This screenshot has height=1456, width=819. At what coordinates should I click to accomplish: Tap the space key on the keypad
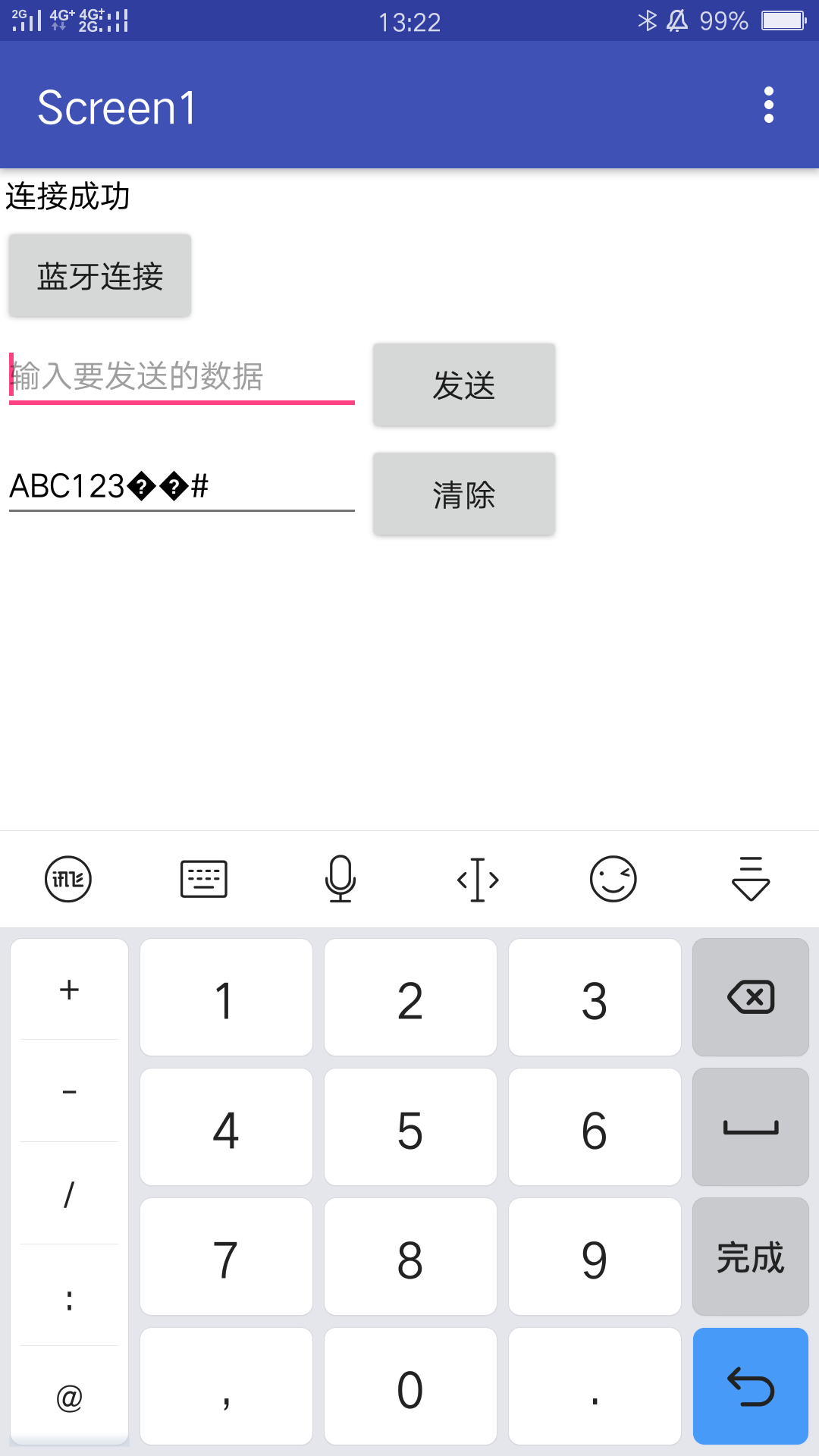tap(750, 1128)
